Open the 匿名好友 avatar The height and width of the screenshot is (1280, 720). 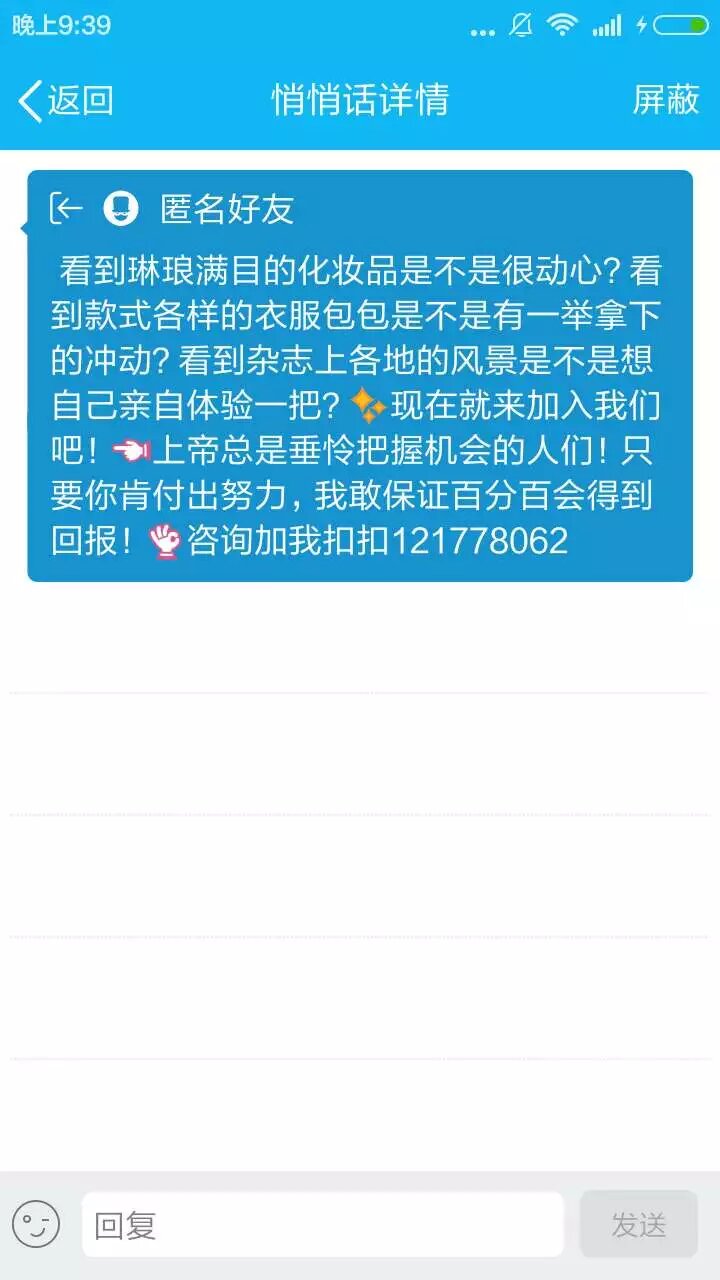click(x=121, y=208)
